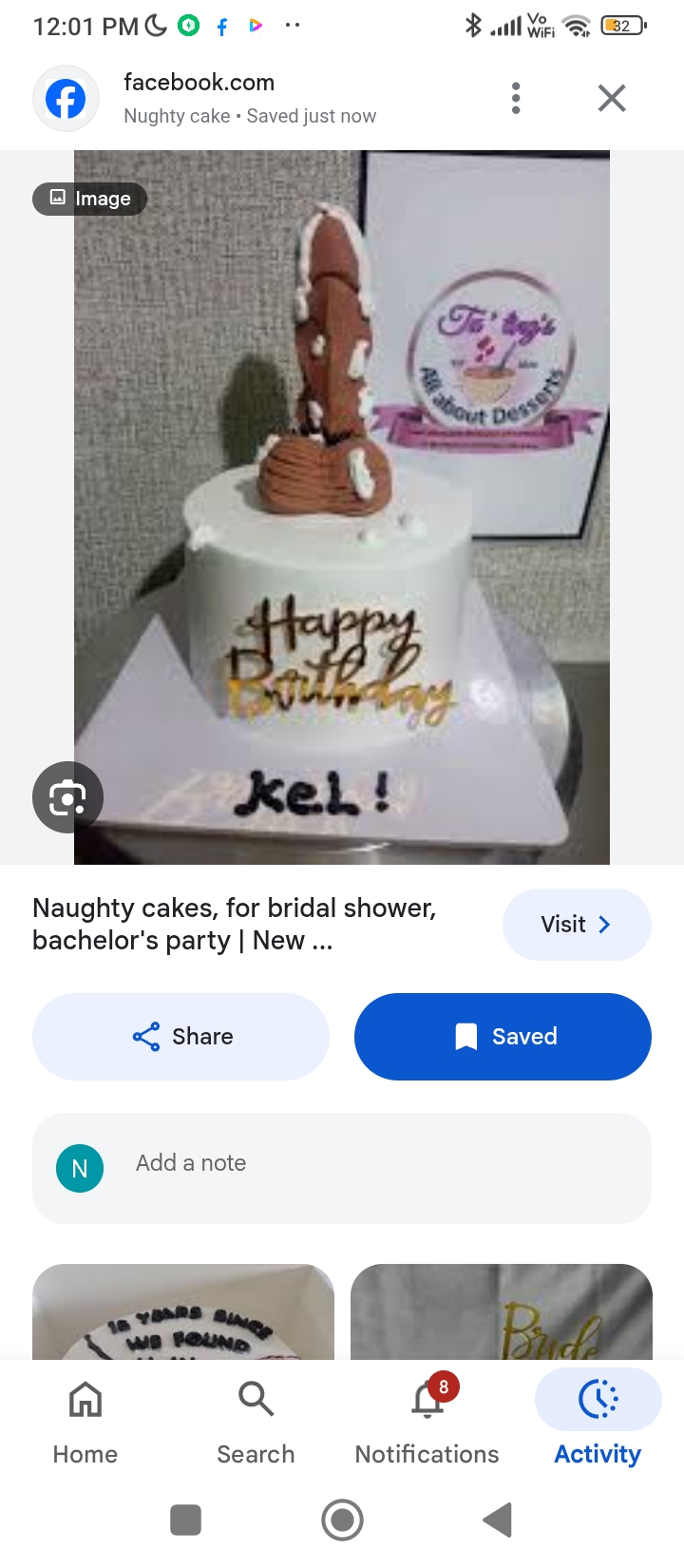This screenshot has height=1568, width=684.
Task: Tap the system back button
Action: (498, 1520)
